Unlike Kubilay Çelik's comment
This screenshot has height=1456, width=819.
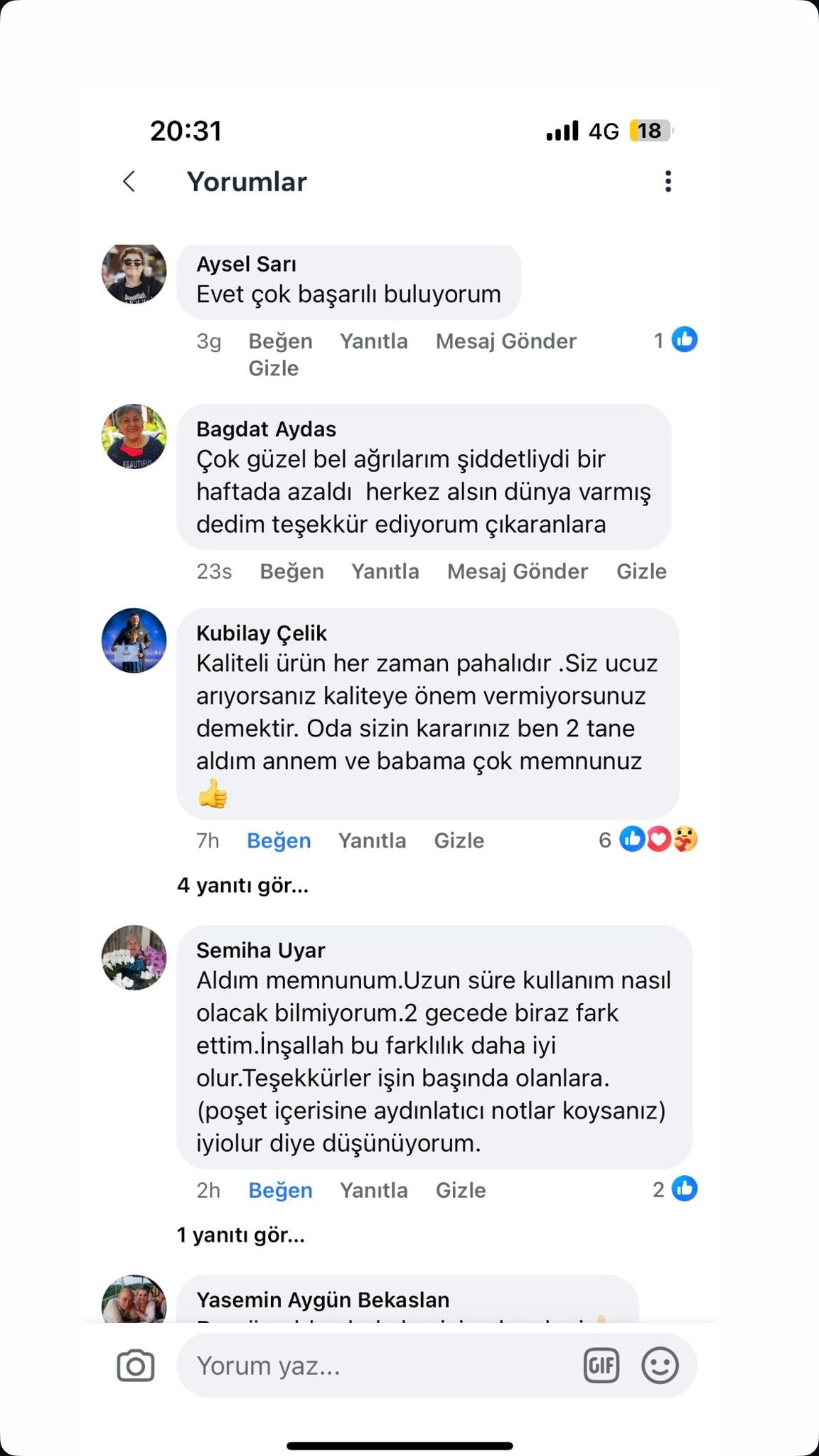tap(279, 841)
